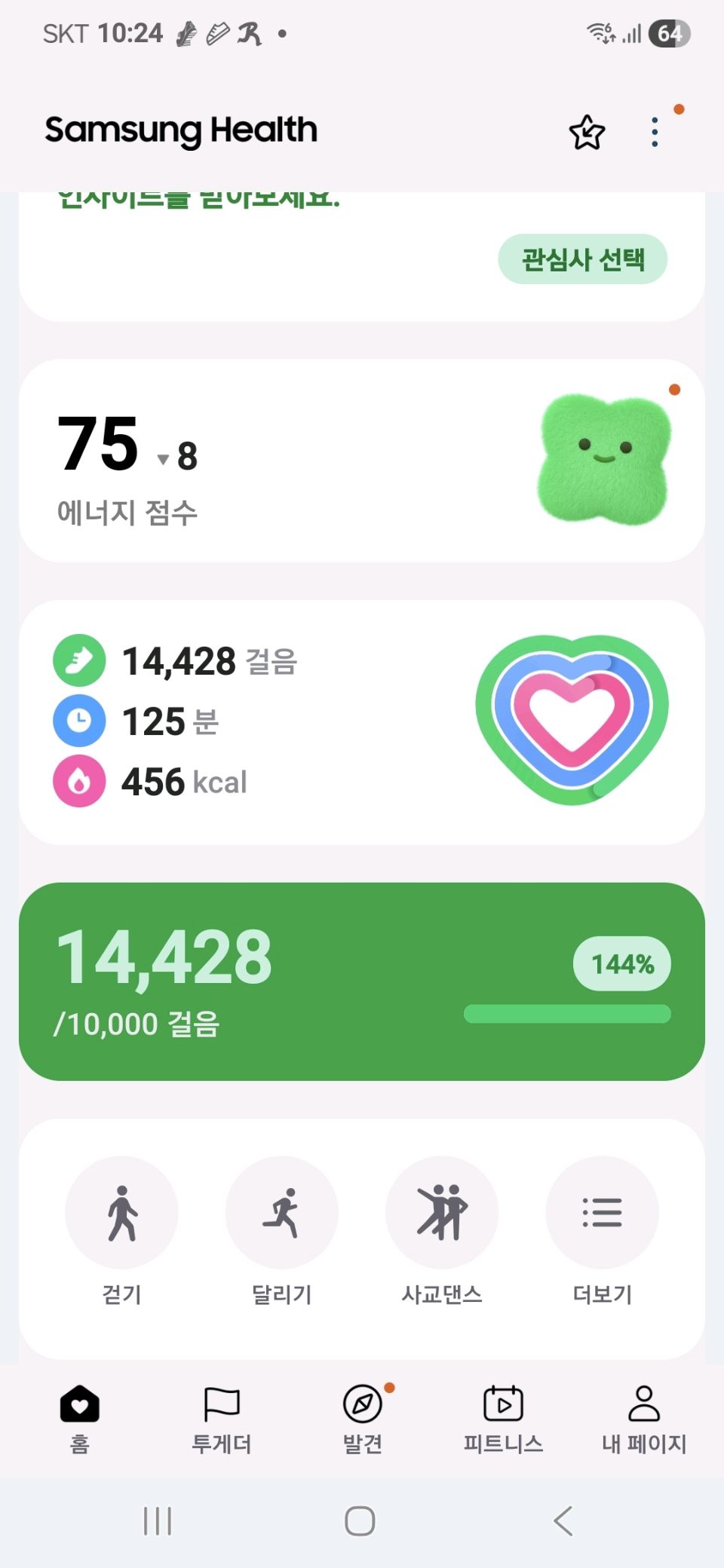Viewport: 724px width, 1568px height.
Task: Open the 14,428 / 10,000 걸음 steps card
Action: click(x=362, y=981)
